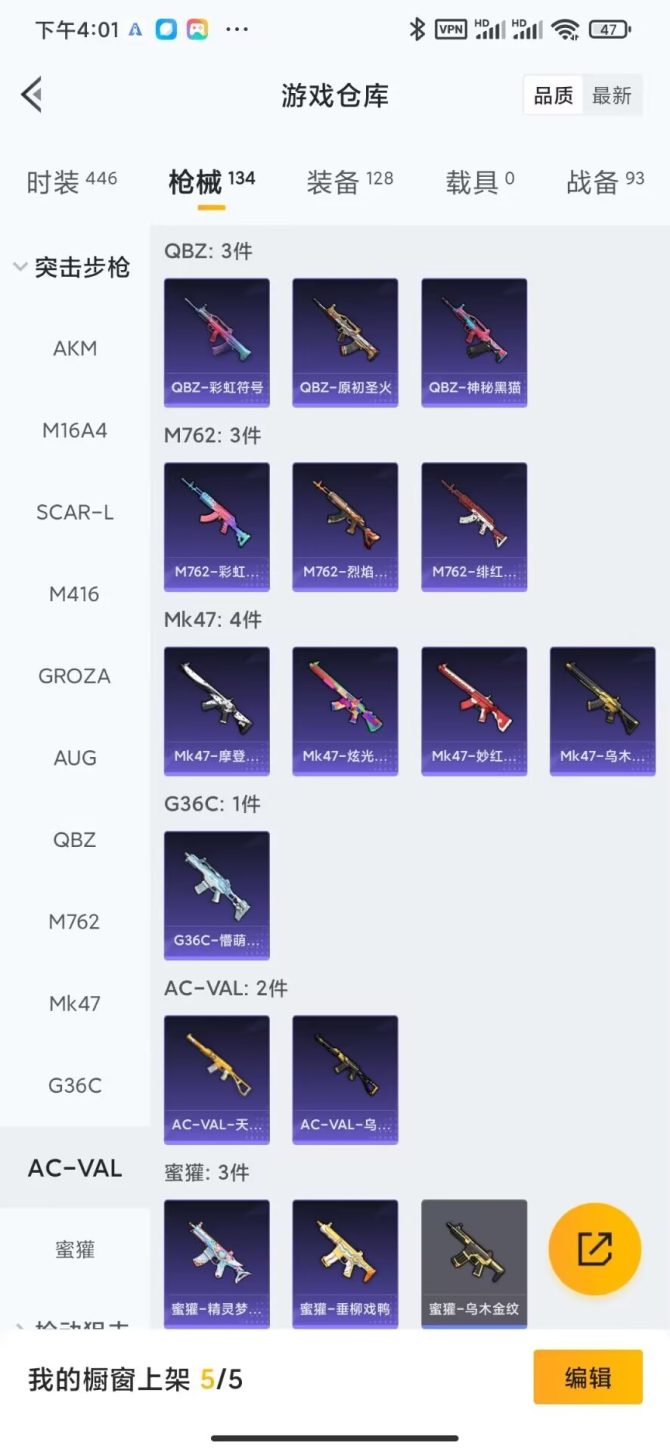
Task: View the 蜜獾-垂柳戏鸭 skin
Action: tap(345, 1263)
